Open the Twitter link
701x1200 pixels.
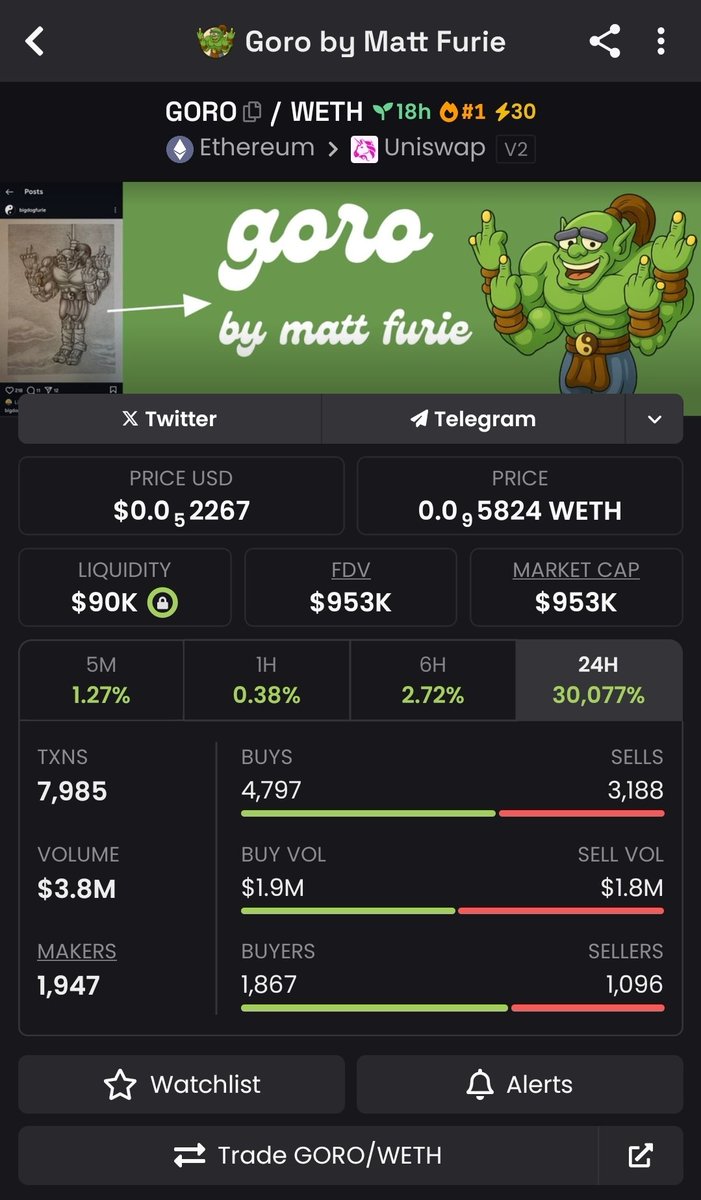[x=169, y=419]
